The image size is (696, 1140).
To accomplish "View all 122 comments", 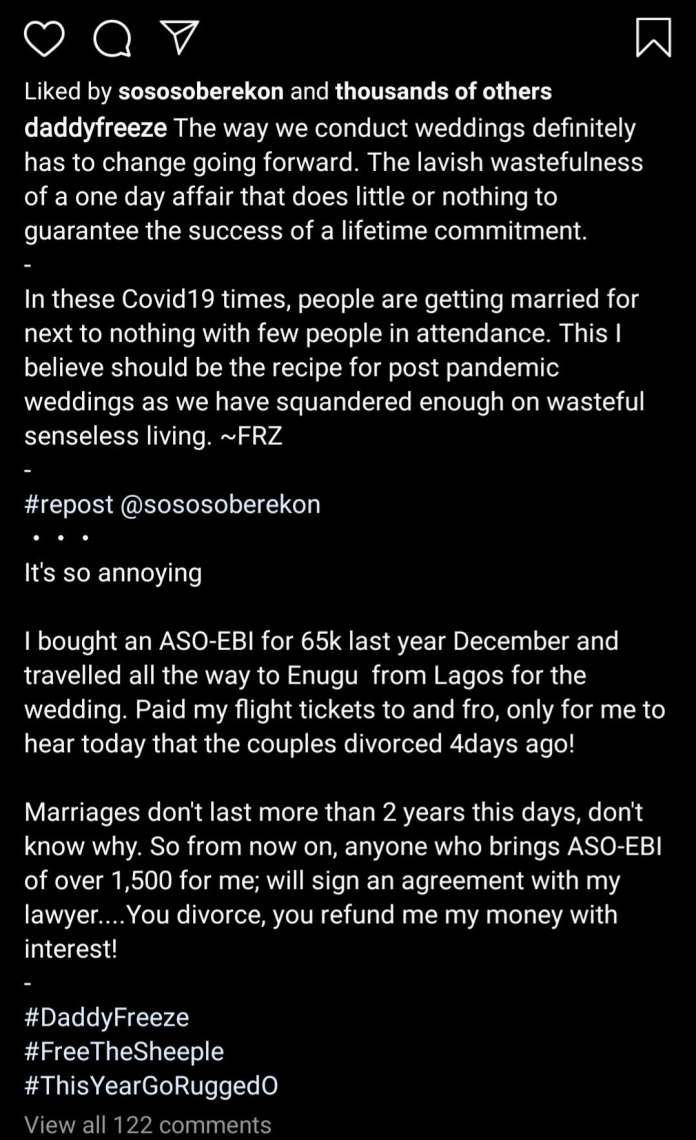I will point(148,1125).
